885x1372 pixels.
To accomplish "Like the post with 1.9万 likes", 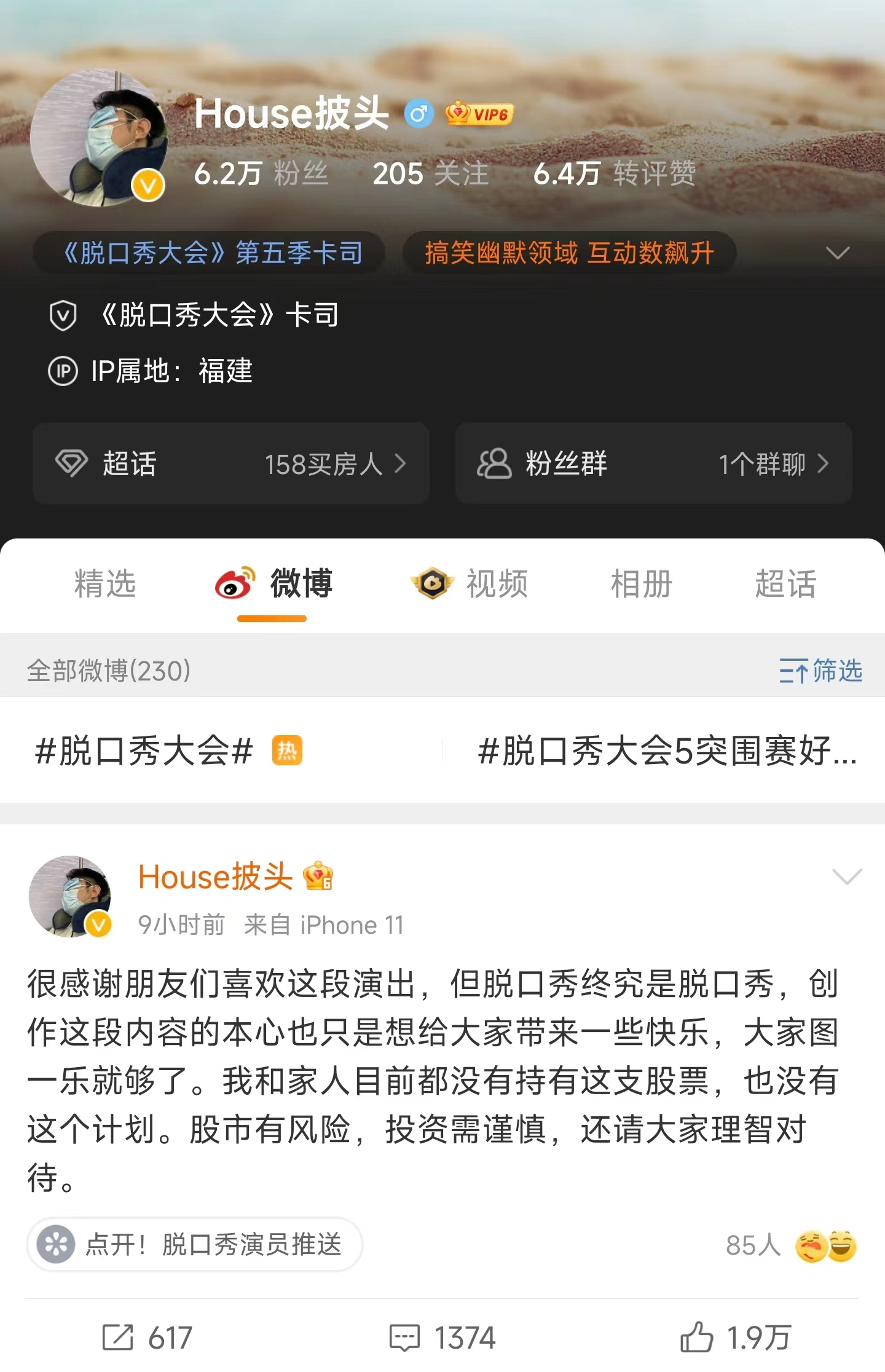I will [x=734, y=1338].
